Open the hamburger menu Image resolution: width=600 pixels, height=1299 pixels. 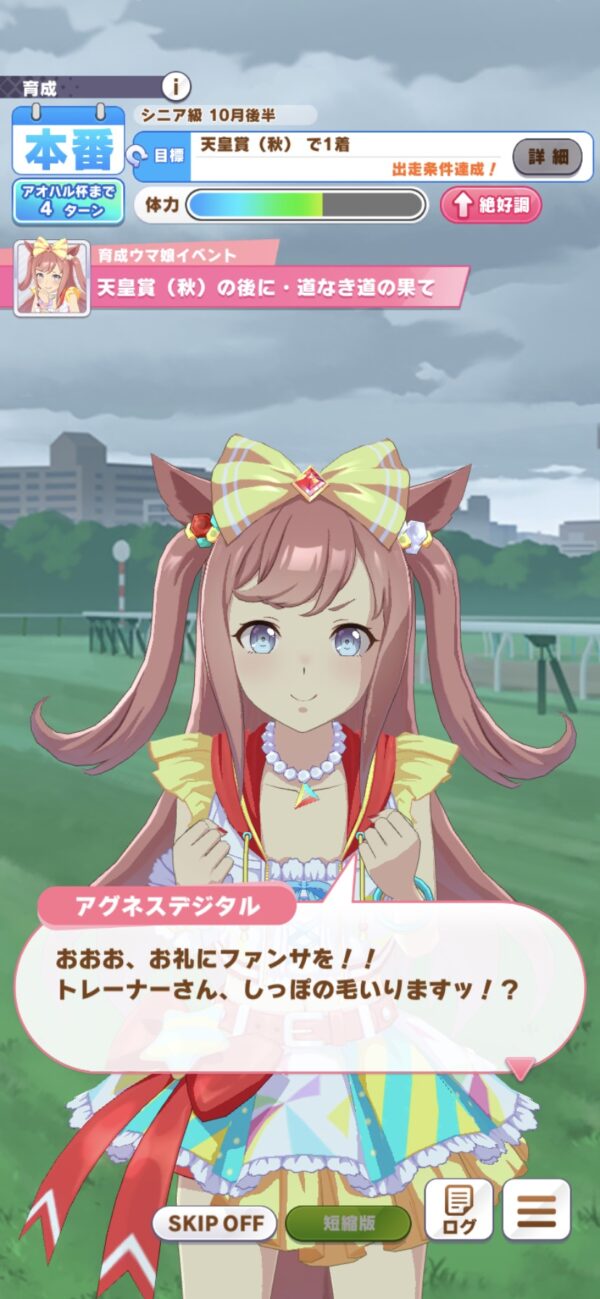coord(536,1210)
